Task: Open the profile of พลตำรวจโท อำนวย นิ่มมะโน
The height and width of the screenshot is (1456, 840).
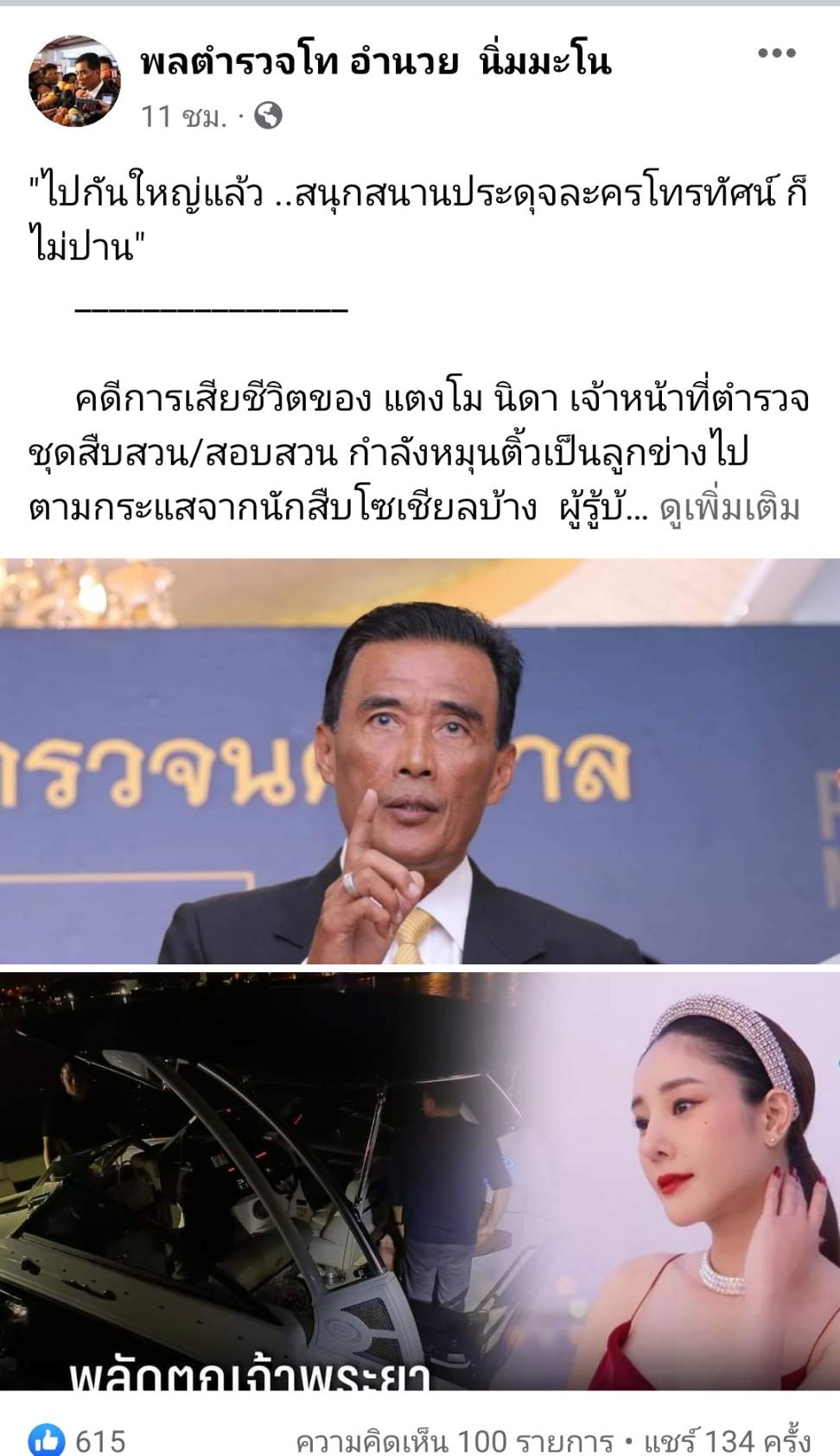Action: click(376, 62)
